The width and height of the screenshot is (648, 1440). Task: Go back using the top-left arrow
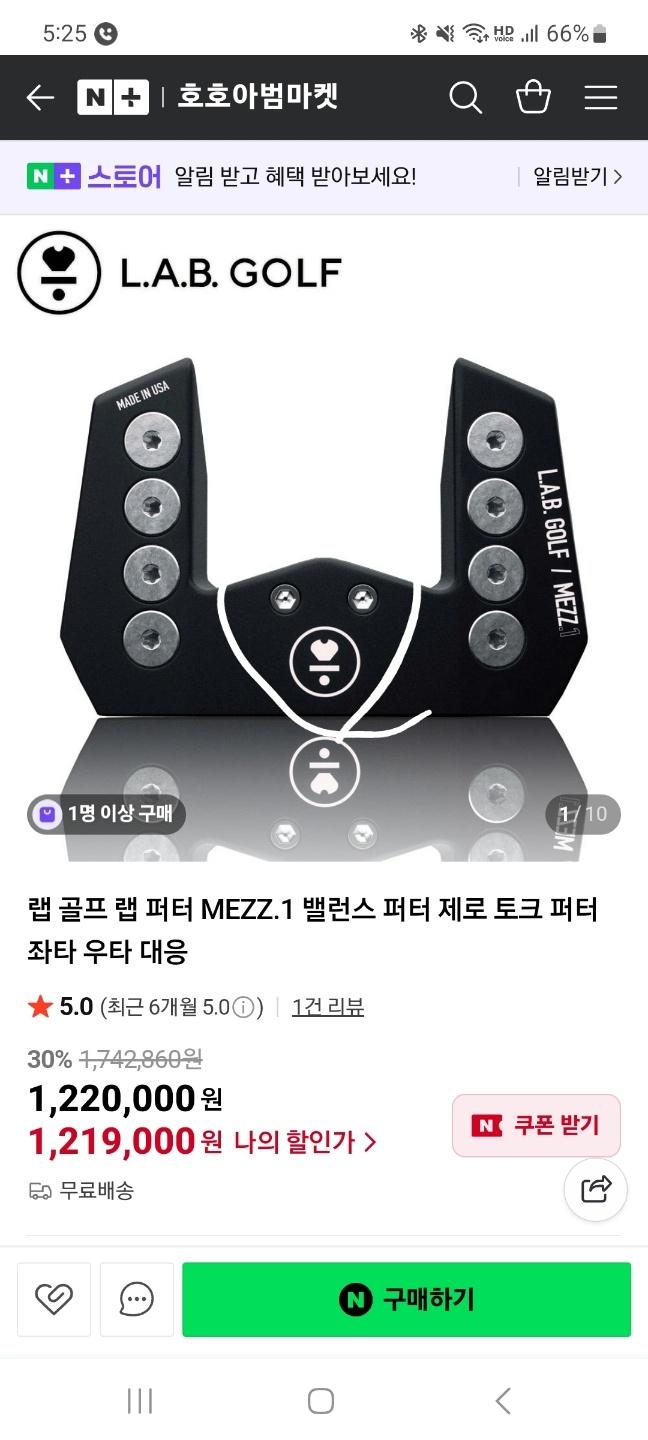[x=40, y=97]
